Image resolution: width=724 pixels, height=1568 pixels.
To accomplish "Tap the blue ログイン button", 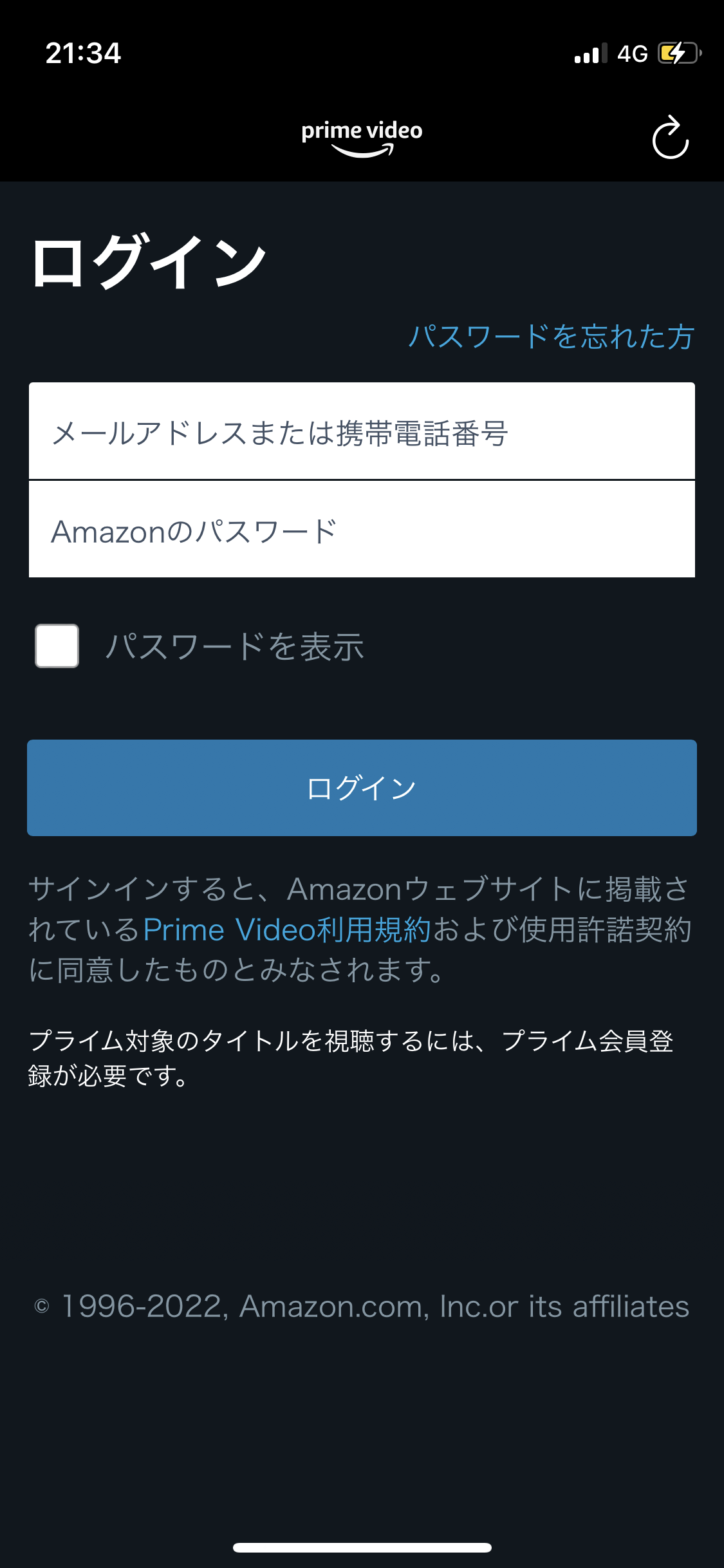I will coord(362,788).
